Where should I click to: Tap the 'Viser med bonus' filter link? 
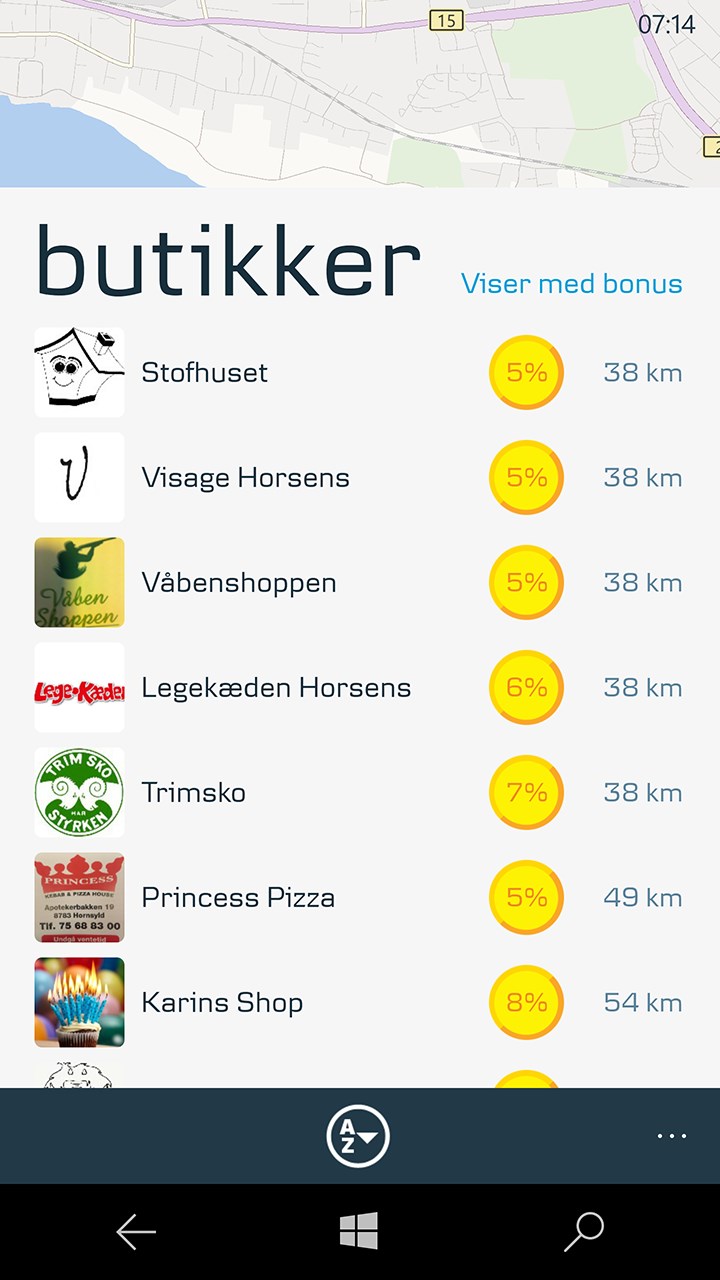pyautogui.click(x=571, y=284)
